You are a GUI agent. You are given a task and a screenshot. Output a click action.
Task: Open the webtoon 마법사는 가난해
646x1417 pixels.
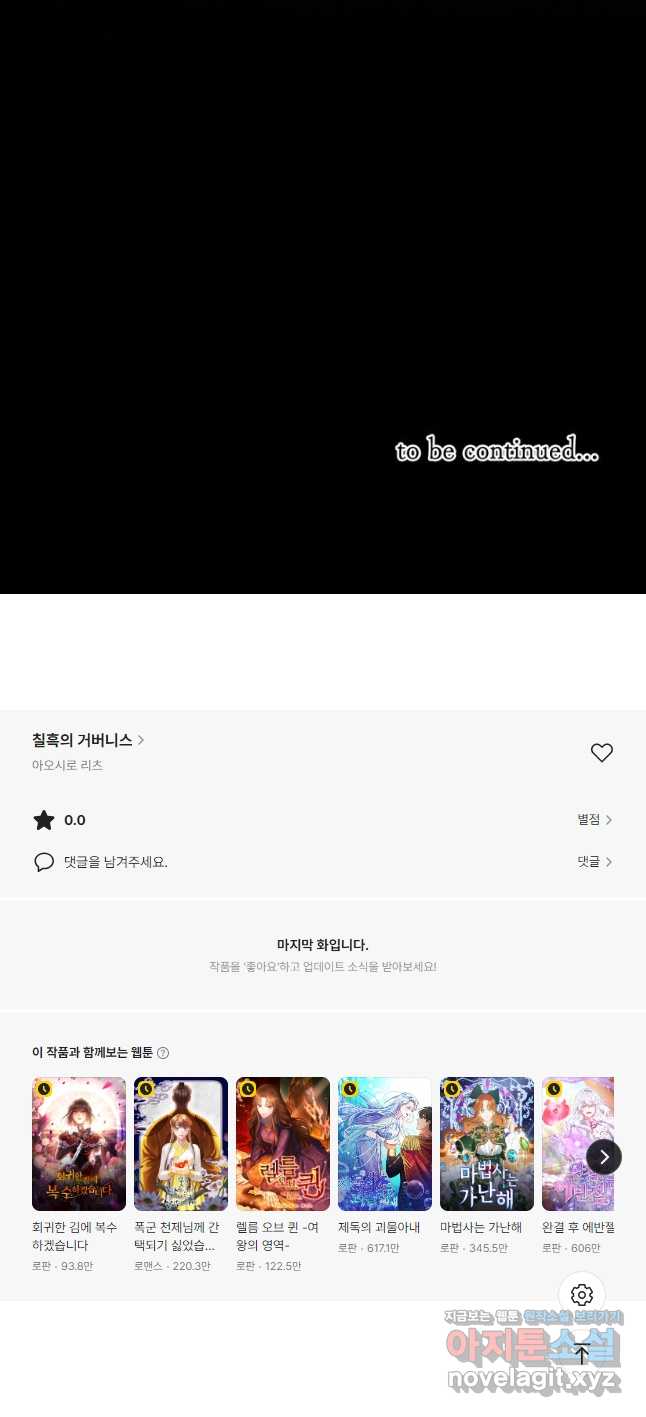click(x=487, y=1144)
